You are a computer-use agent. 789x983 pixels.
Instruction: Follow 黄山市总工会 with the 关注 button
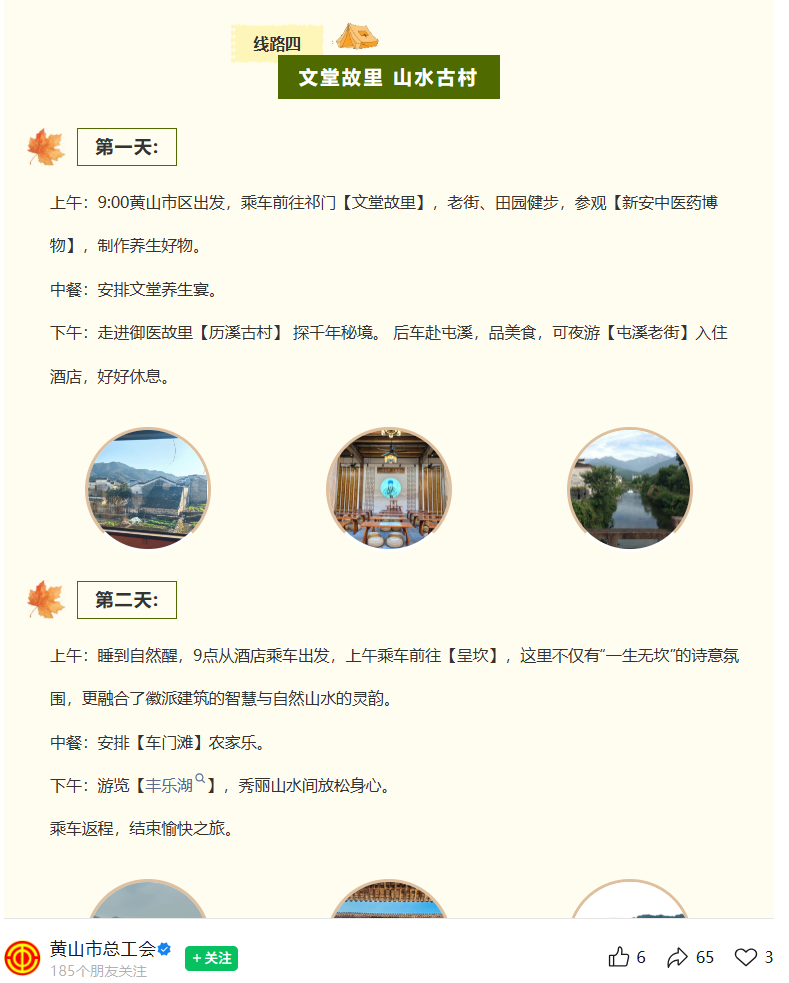click(211, 958)
